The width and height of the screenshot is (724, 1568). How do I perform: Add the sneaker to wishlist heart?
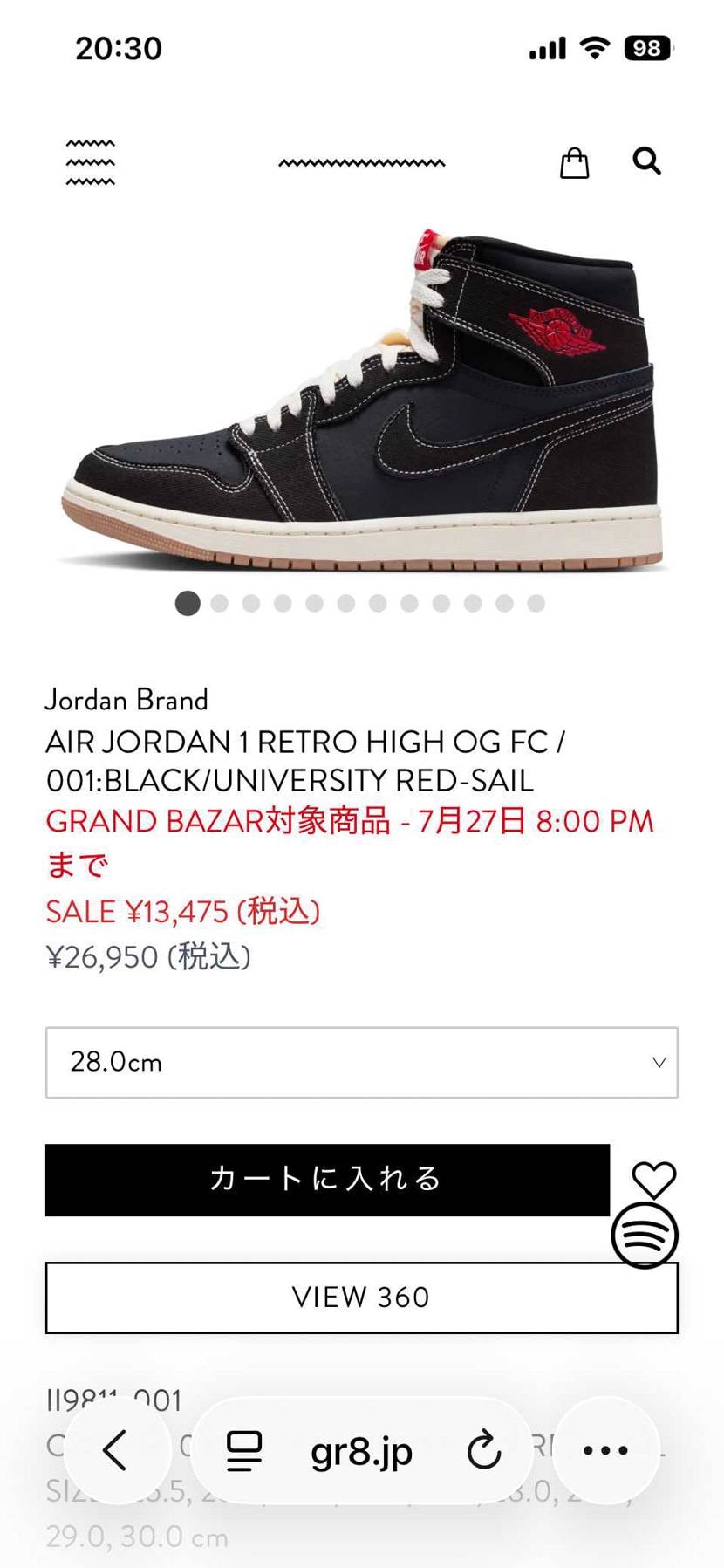(654, 1180)
